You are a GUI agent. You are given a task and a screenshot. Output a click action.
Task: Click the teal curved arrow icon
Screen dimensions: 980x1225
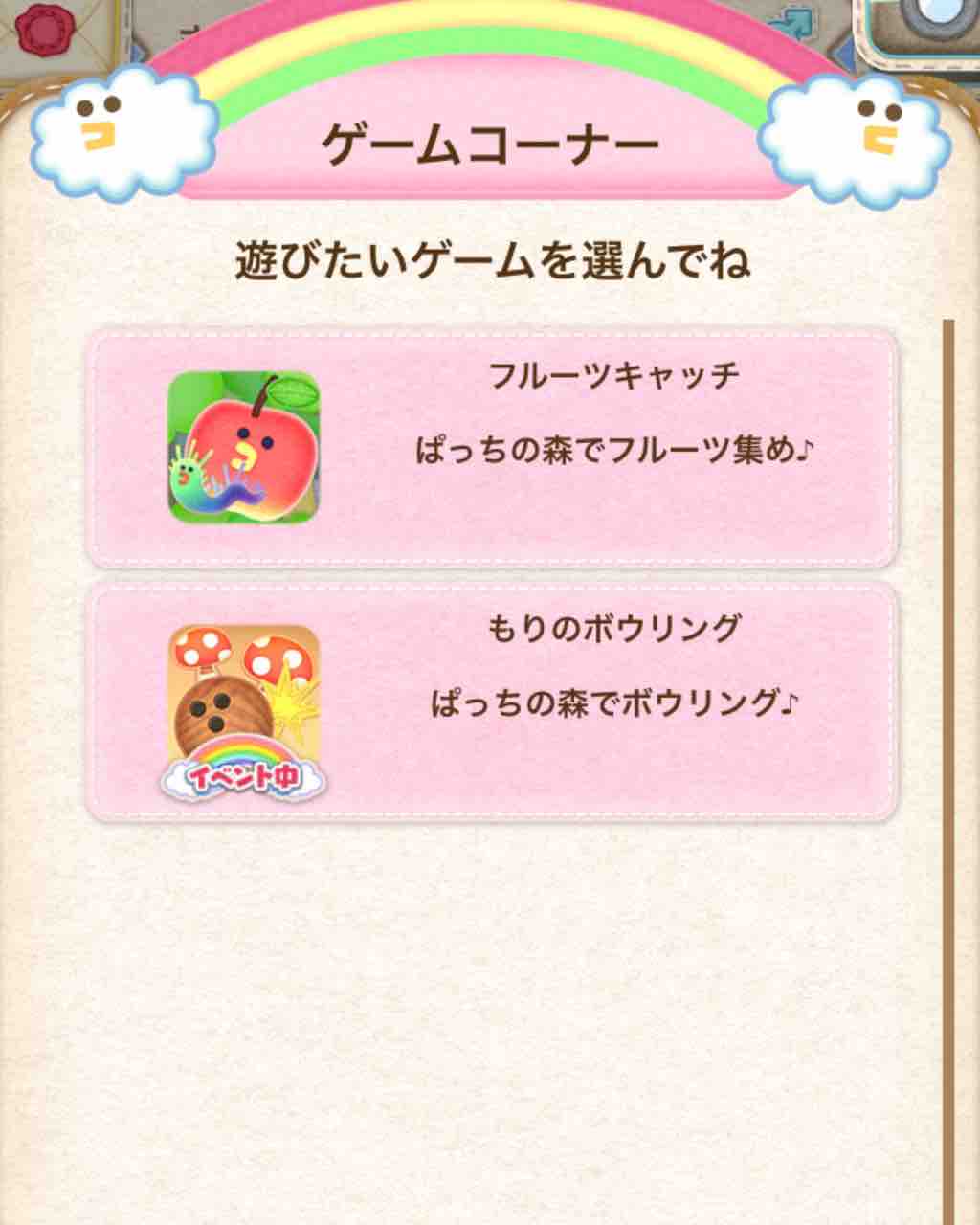pos(798,21)
